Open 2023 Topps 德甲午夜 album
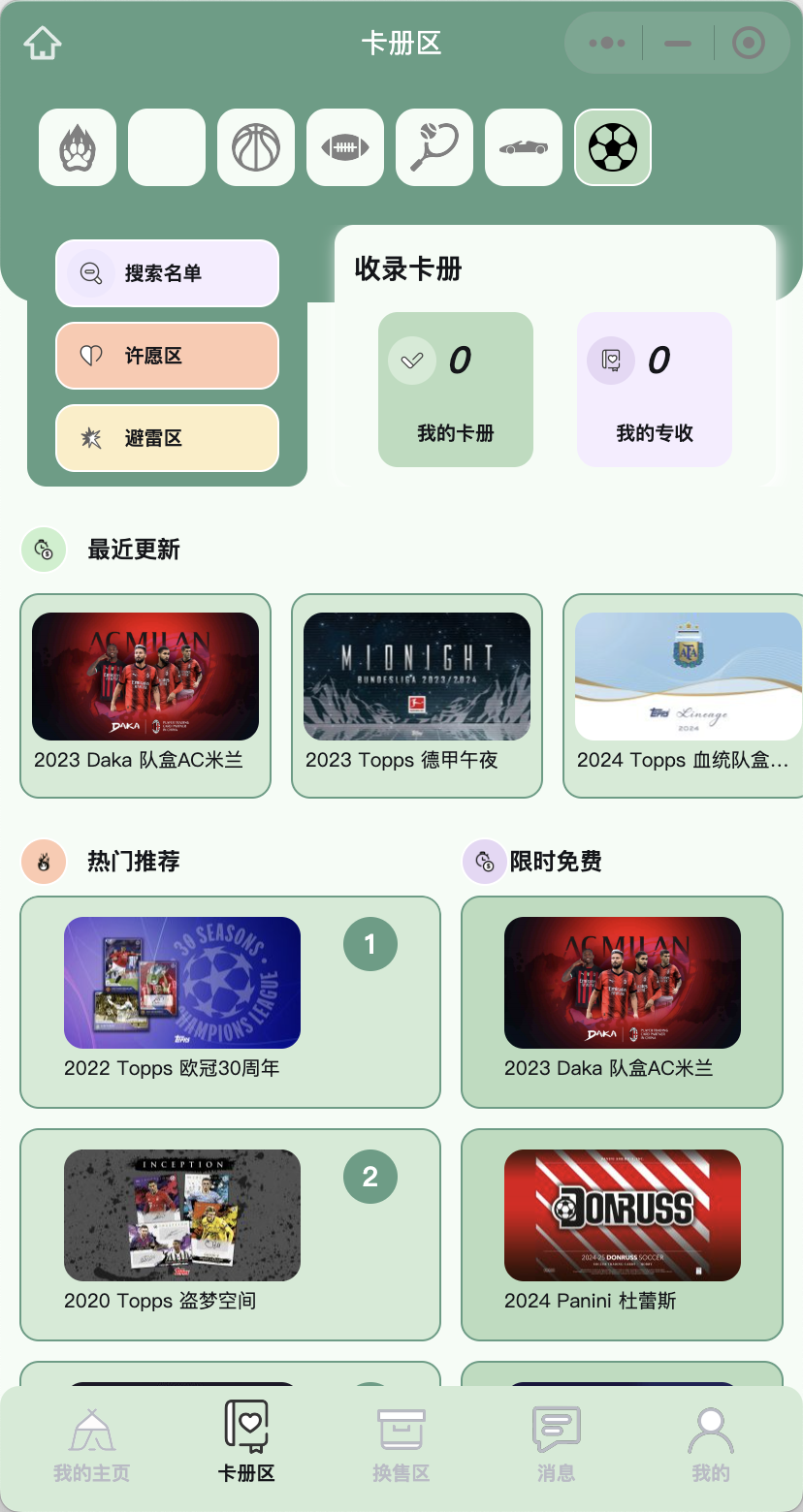Image resolution: width=803 pixels, height=1512 pixels. (x=417, y=695)
